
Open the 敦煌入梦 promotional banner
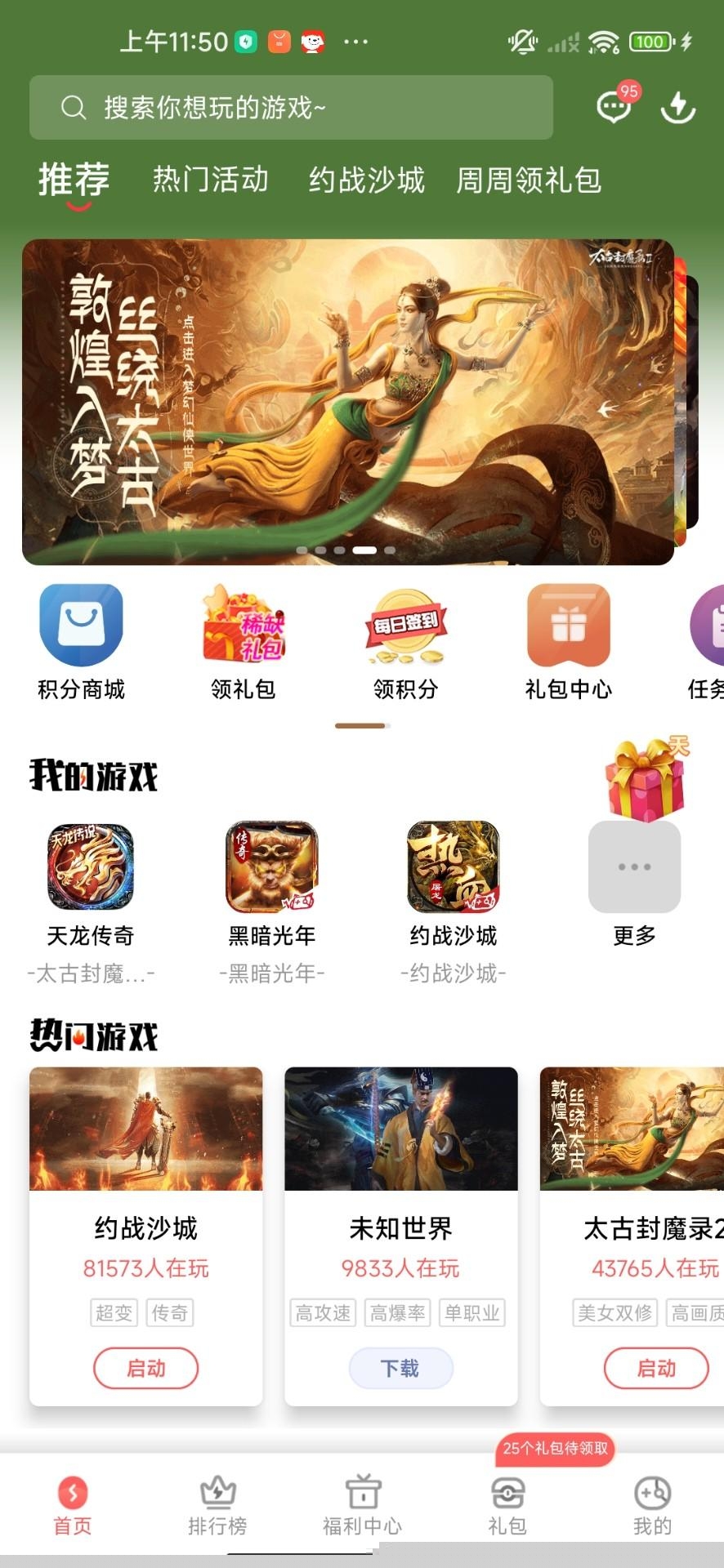347,401
